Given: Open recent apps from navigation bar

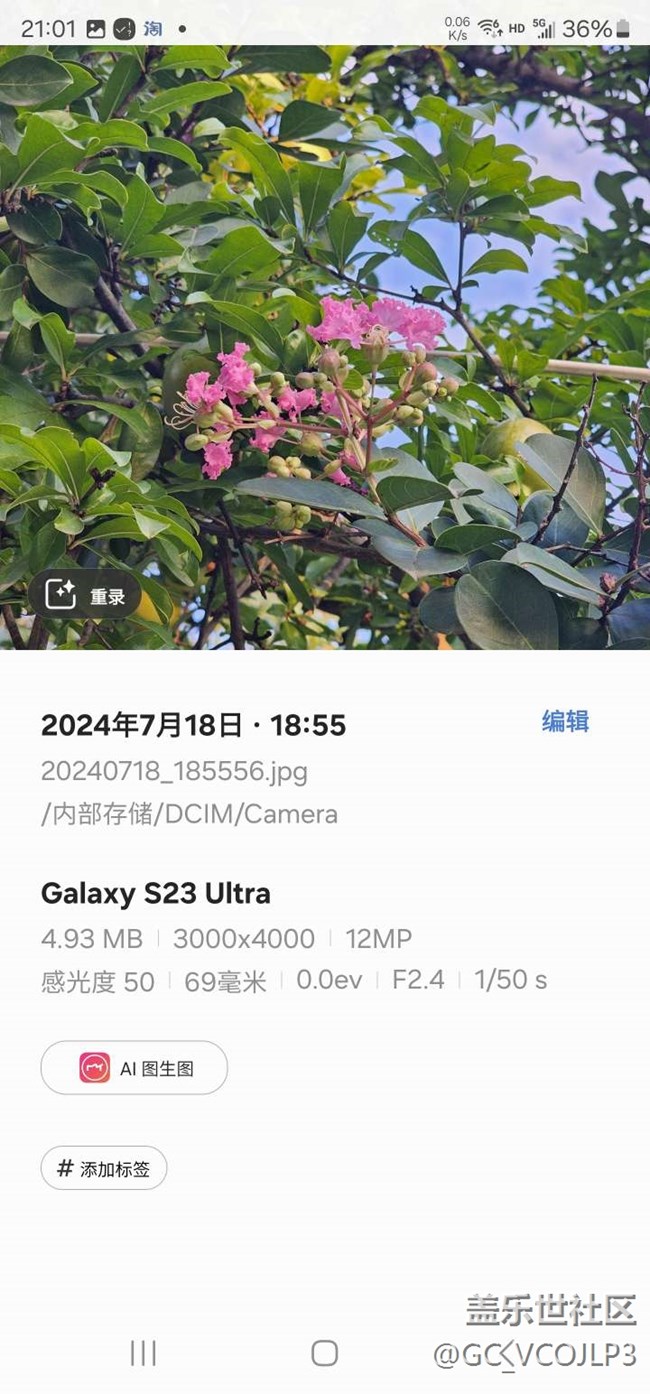Looking at the screenshot, I should coord(143,1353).
